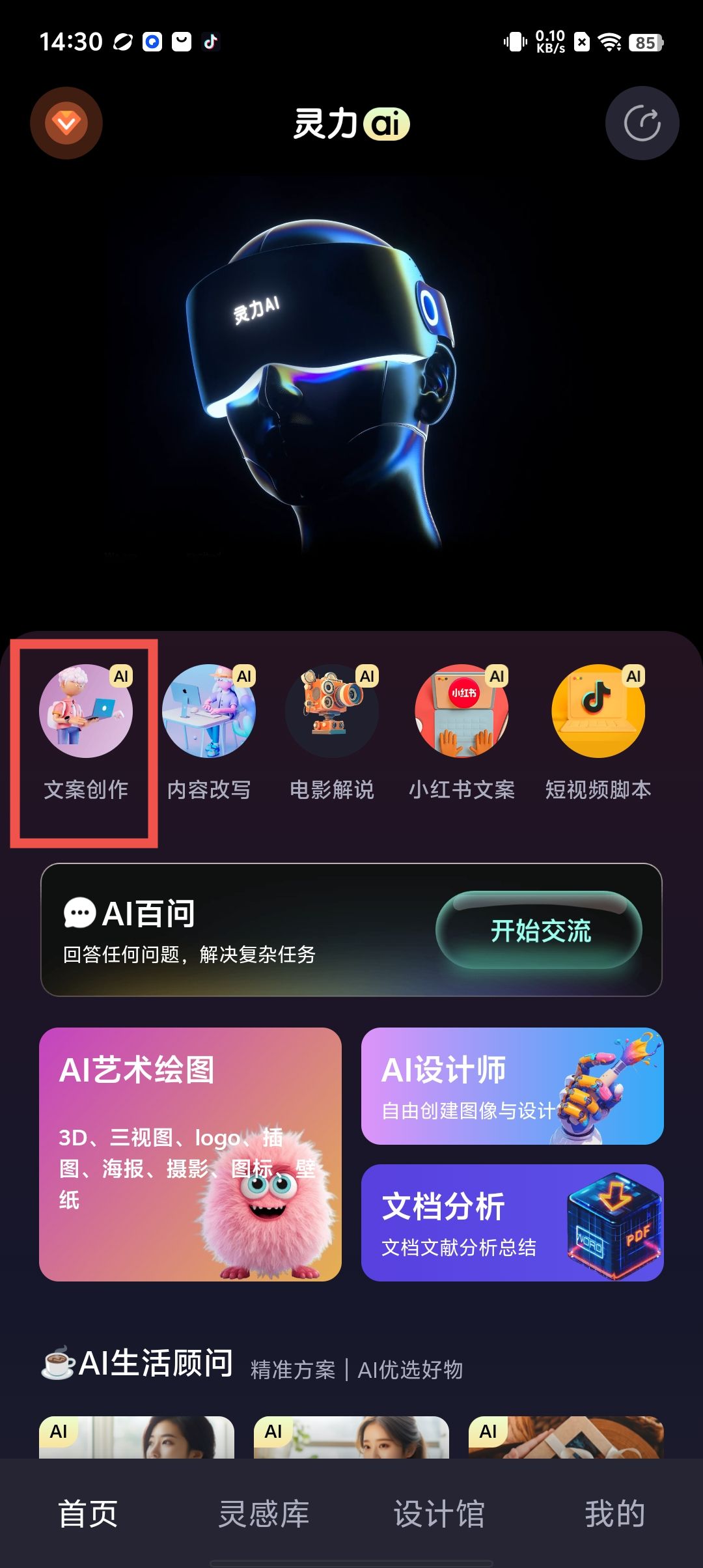Image resolution: width=703 pixels, height=1568 pixels.
Task: Open 我的 tab
Action: [x=614, y=1513]
